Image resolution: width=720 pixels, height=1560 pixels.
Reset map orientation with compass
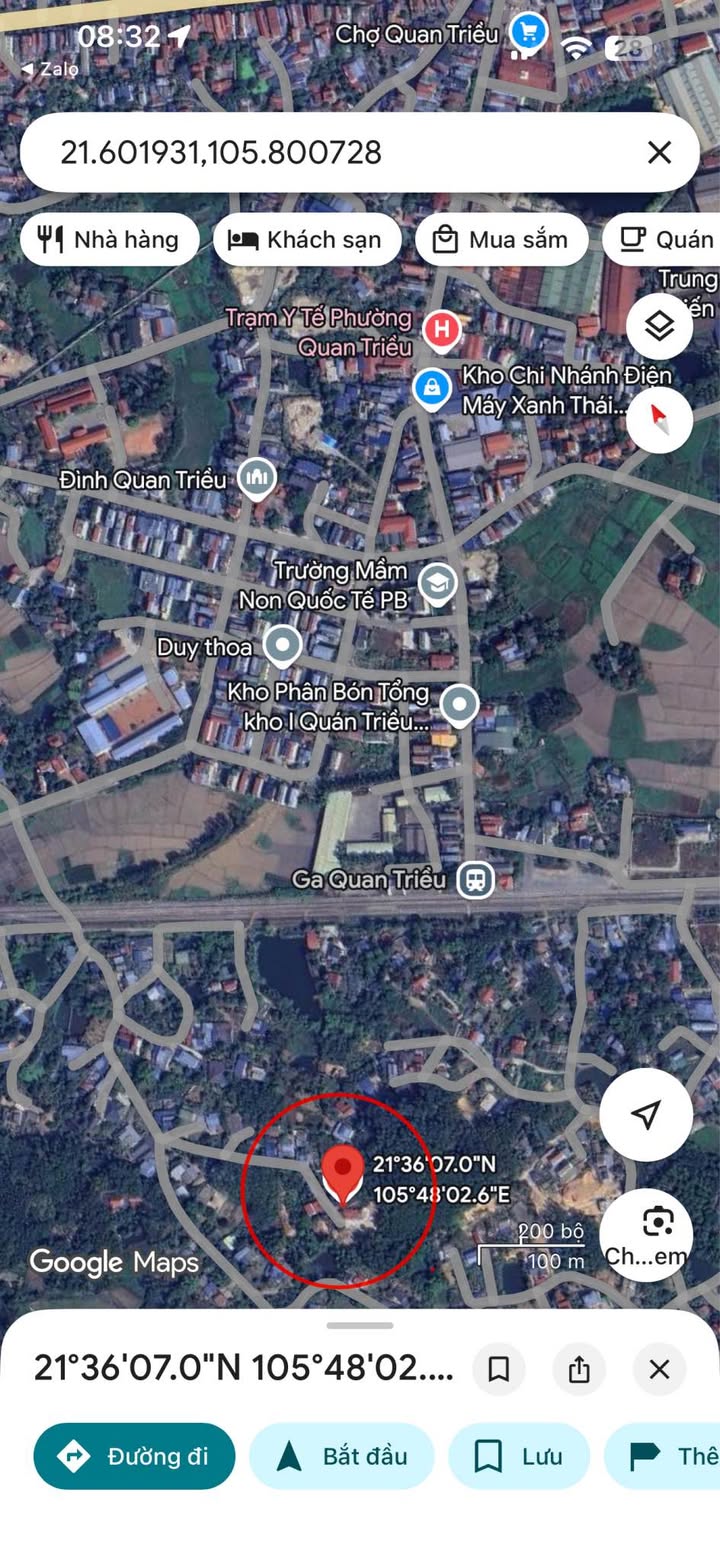coord(659,420)
